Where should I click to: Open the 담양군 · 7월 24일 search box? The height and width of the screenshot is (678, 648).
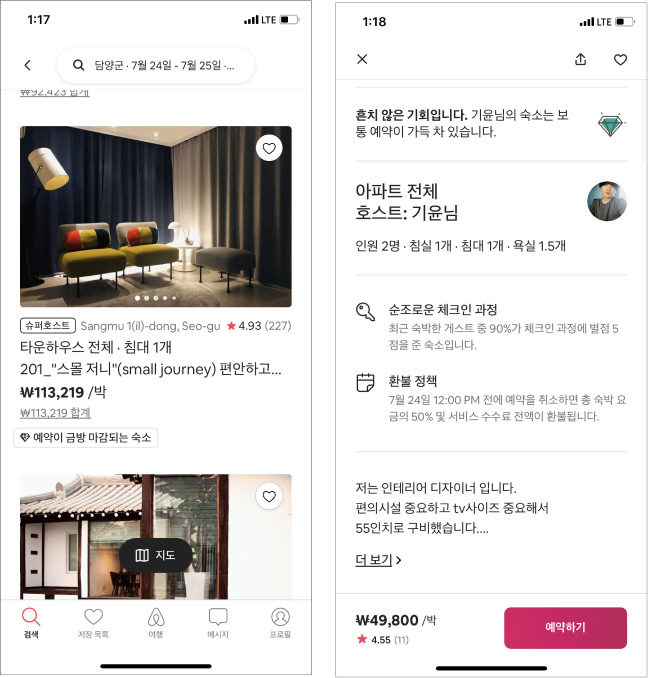pyautogui.click(x=156, y=66)
